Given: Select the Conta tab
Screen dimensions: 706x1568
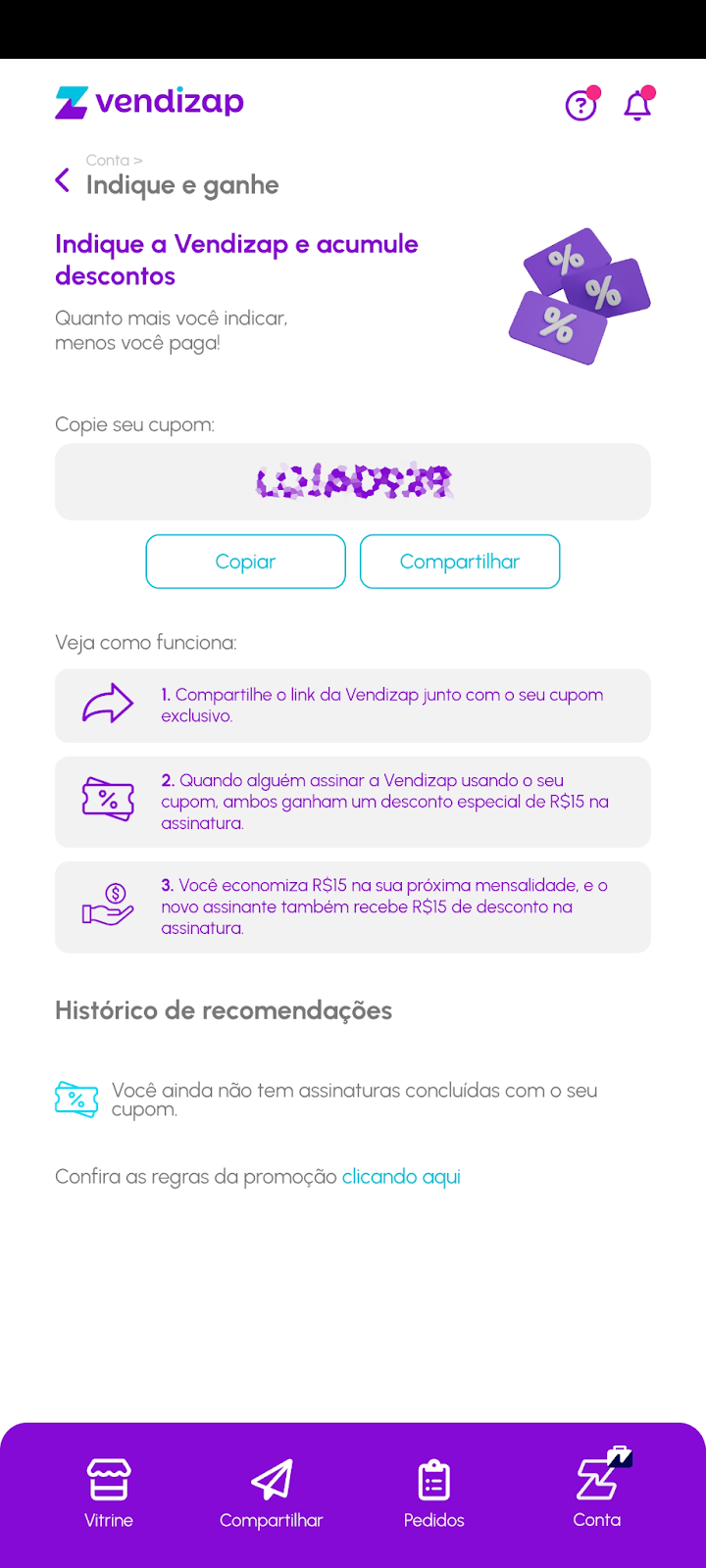Looking at the screenshot, I should pos(596,1494).
